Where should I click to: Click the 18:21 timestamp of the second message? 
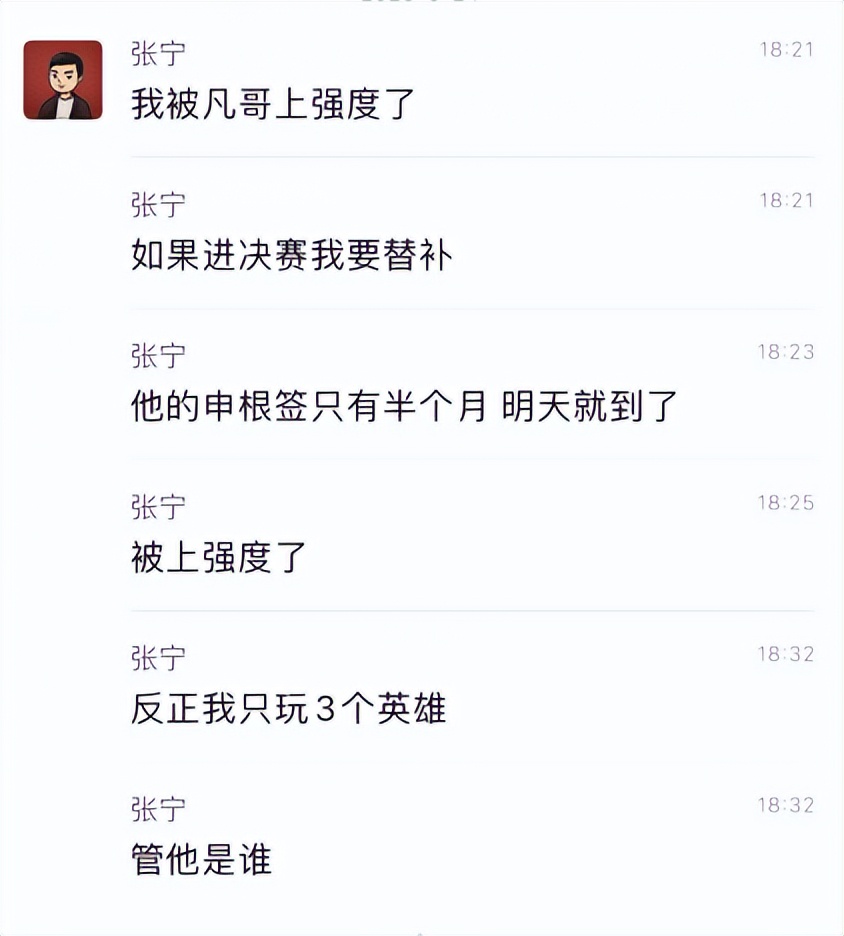tap(793, 199)
